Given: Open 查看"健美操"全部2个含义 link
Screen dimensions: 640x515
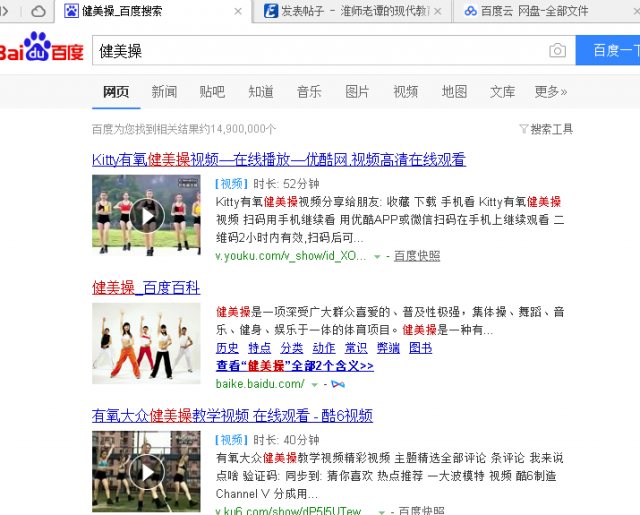Looking at the screenshot, I should point(294,366).
